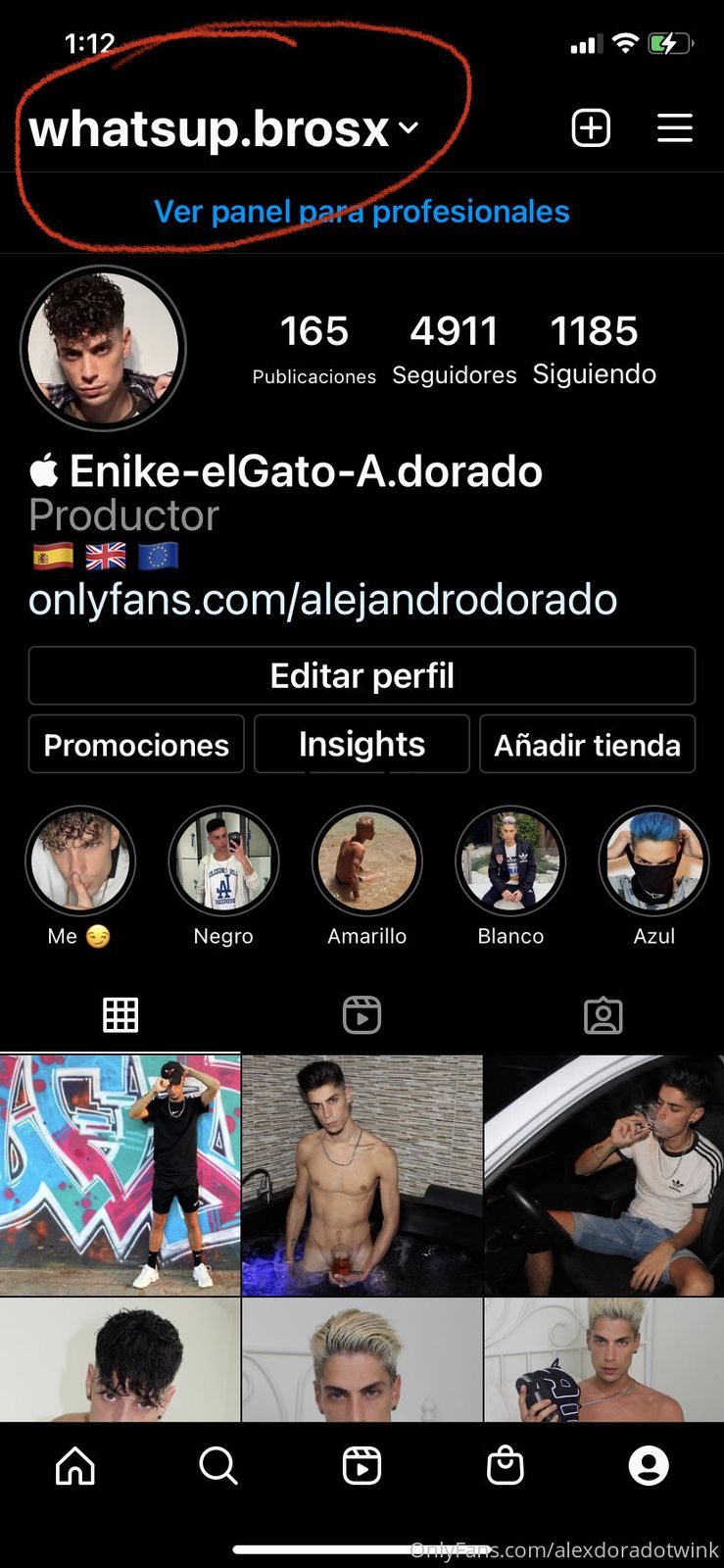View the Siguiendo list

click(594, 347)
